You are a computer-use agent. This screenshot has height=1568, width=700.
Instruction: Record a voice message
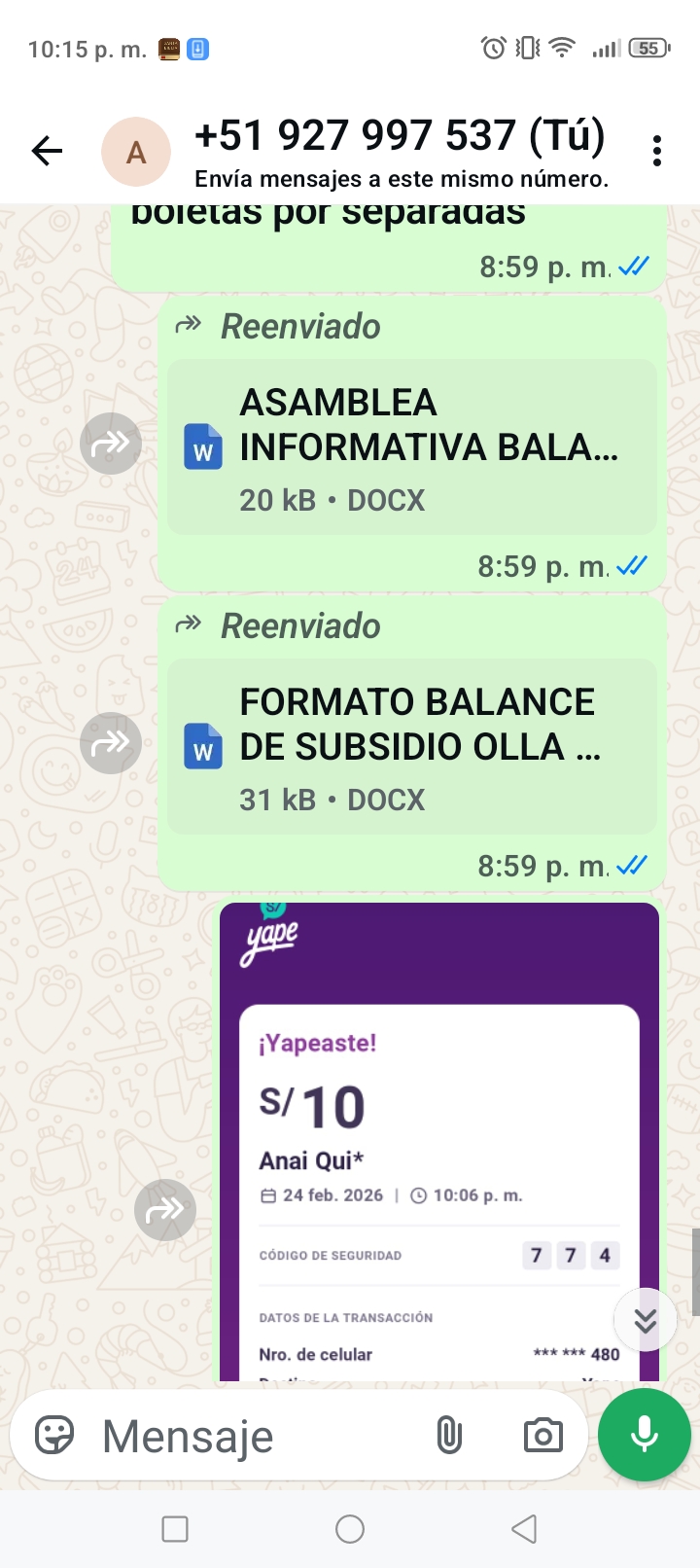[644, 1436]
